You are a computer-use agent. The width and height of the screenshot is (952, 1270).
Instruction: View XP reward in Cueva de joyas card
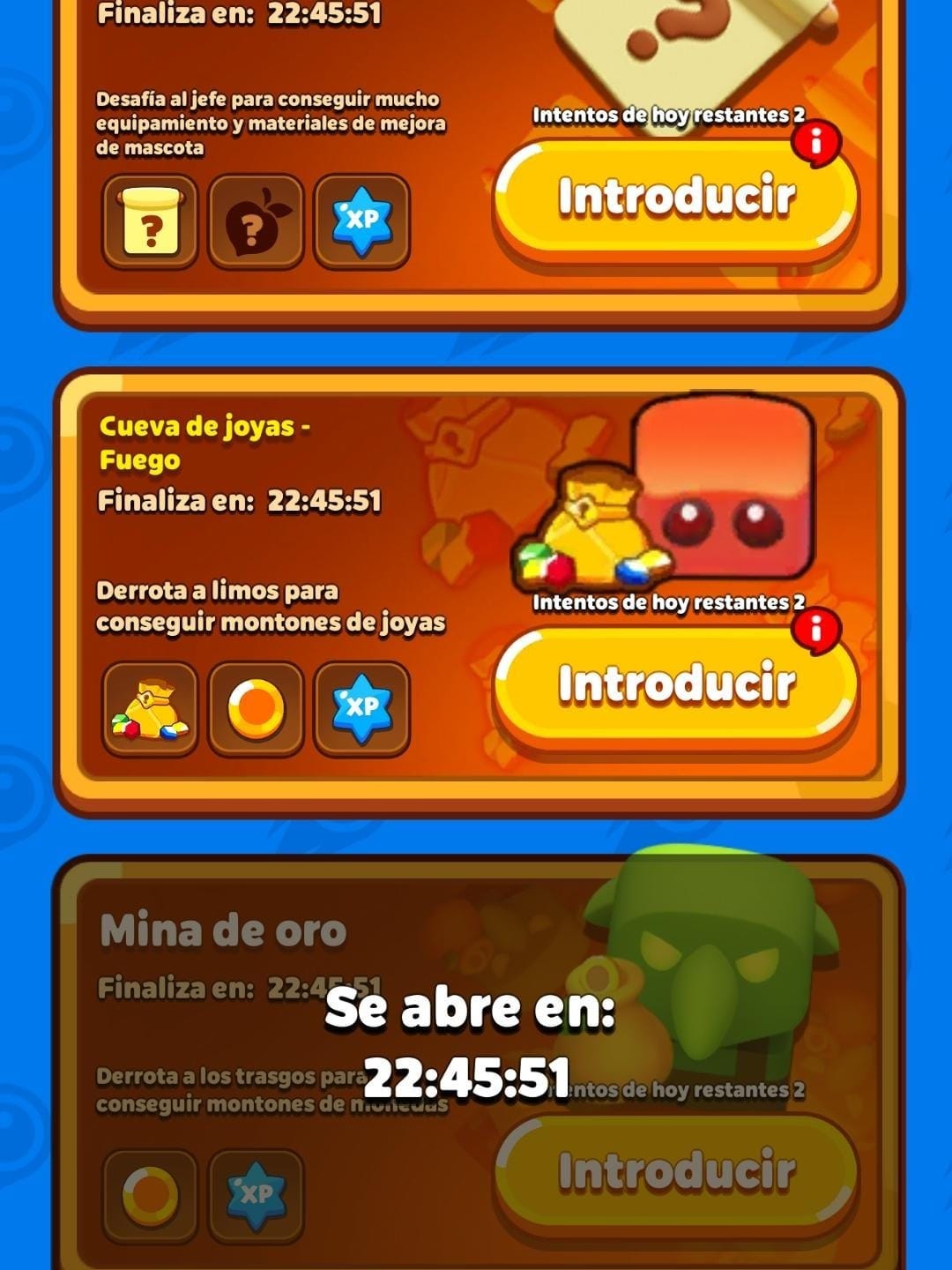pos(361,709)
